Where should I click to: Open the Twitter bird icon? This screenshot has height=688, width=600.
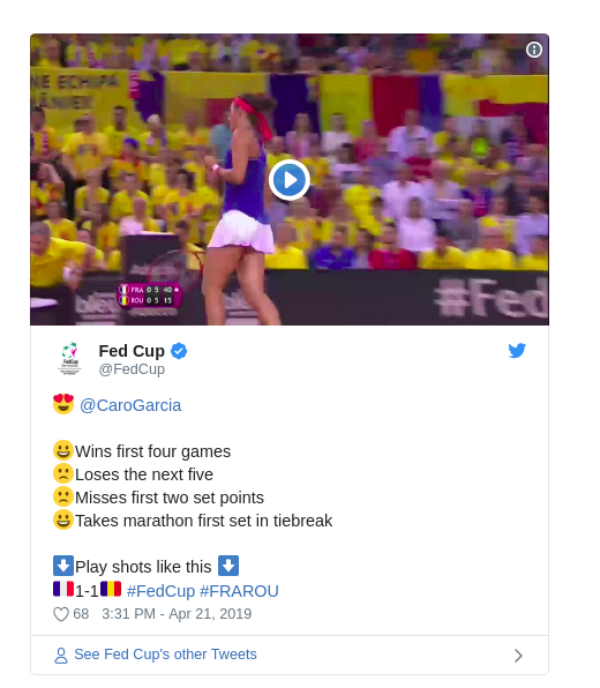517,350
